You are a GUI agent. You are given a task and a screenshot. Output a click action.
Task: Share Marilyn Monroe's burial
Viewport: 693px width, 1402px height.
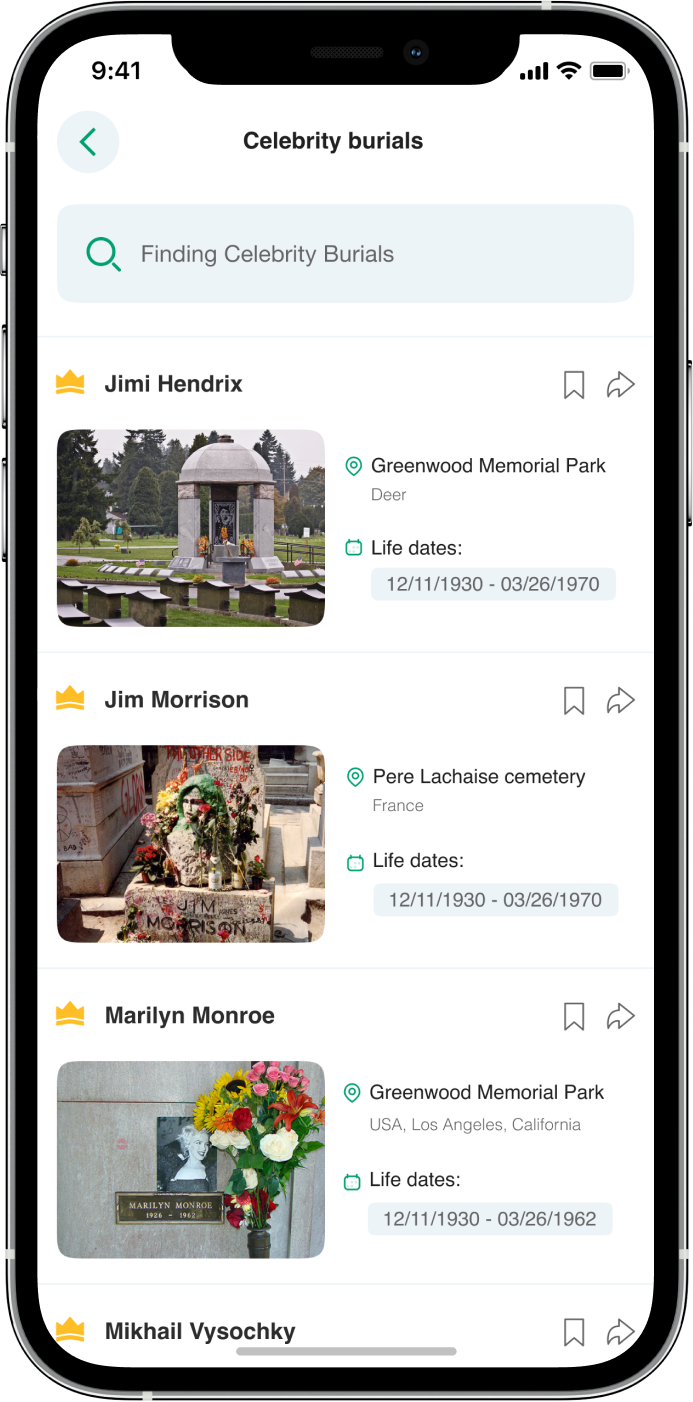click(x=621, y=1017)
